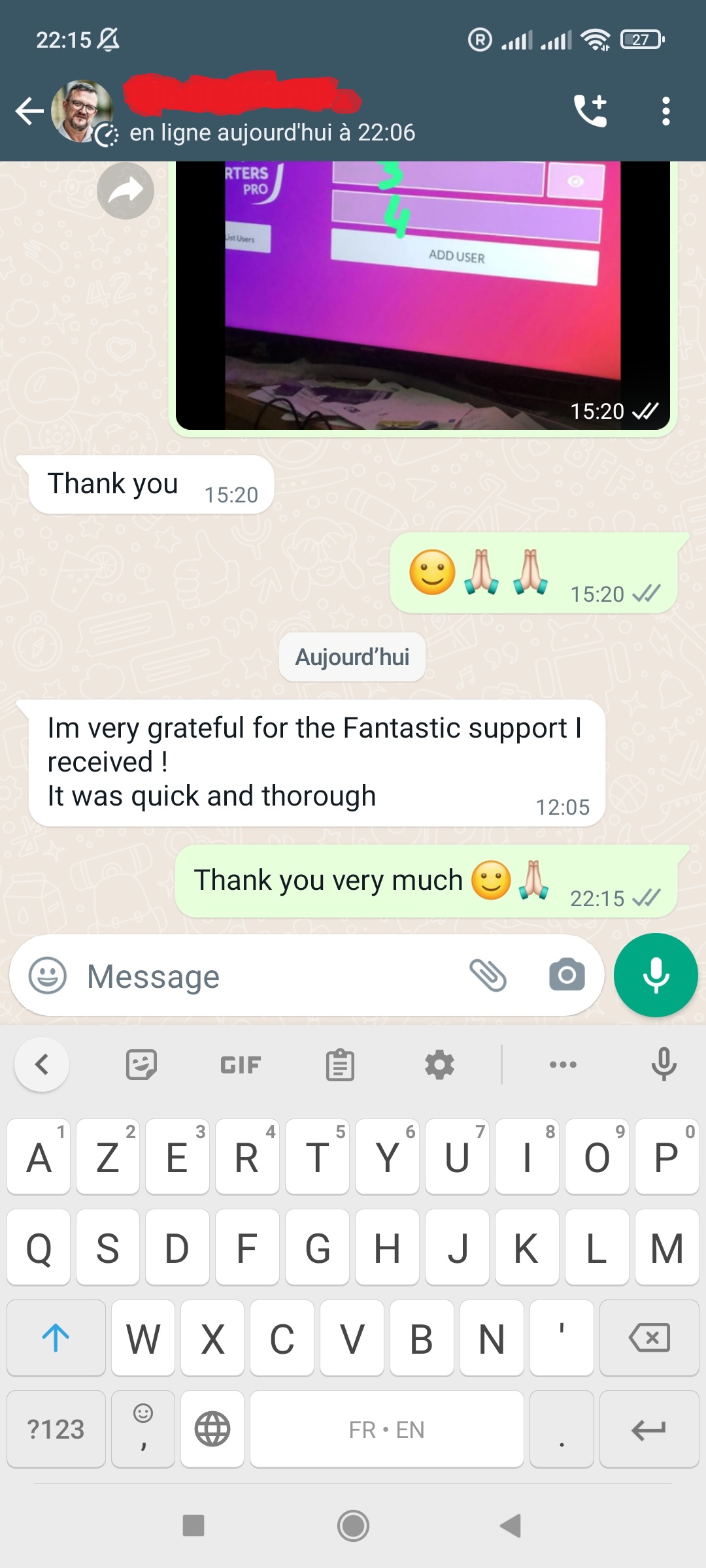The height and width of the screenshot is (1568, 706).
Task: Open the keyboard clipboard
Action: pos(340,1065)
